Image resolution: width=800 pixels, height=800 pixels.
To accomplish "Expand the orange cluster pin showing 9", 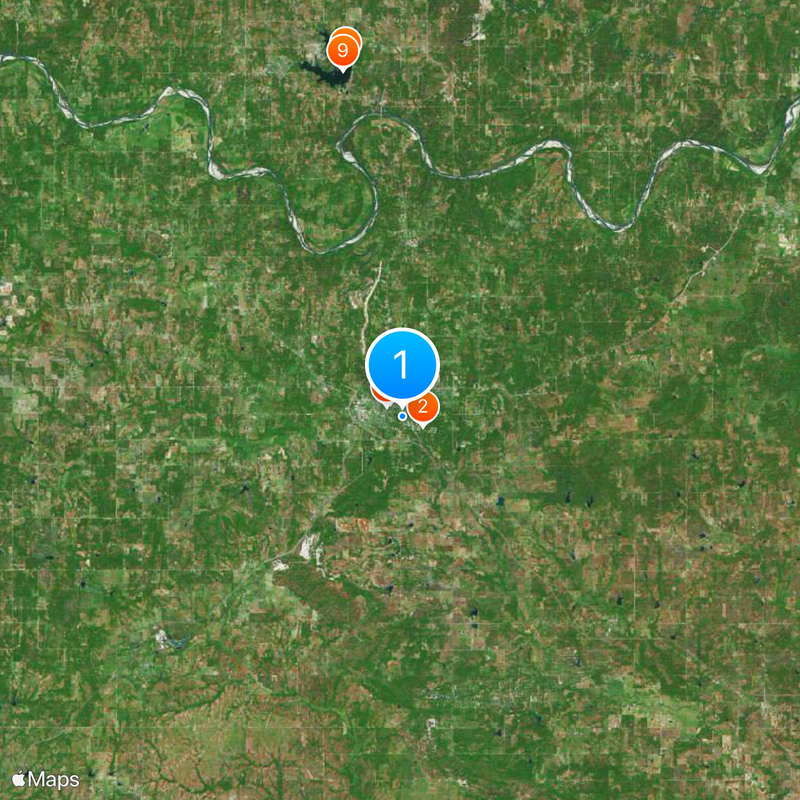I will click(343, 50).
